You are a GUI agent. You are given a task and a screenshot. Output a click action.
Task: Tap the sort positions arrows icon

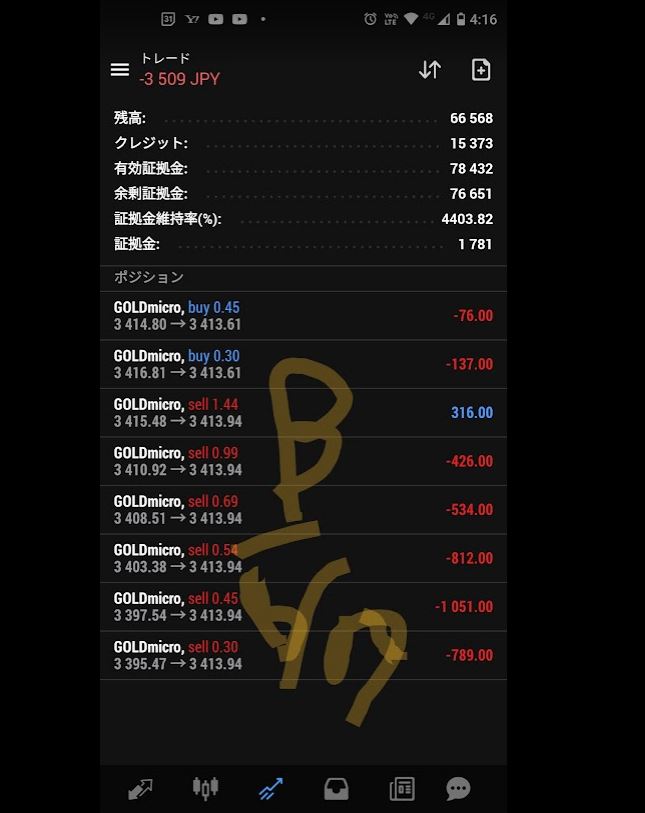coord(430,69)
